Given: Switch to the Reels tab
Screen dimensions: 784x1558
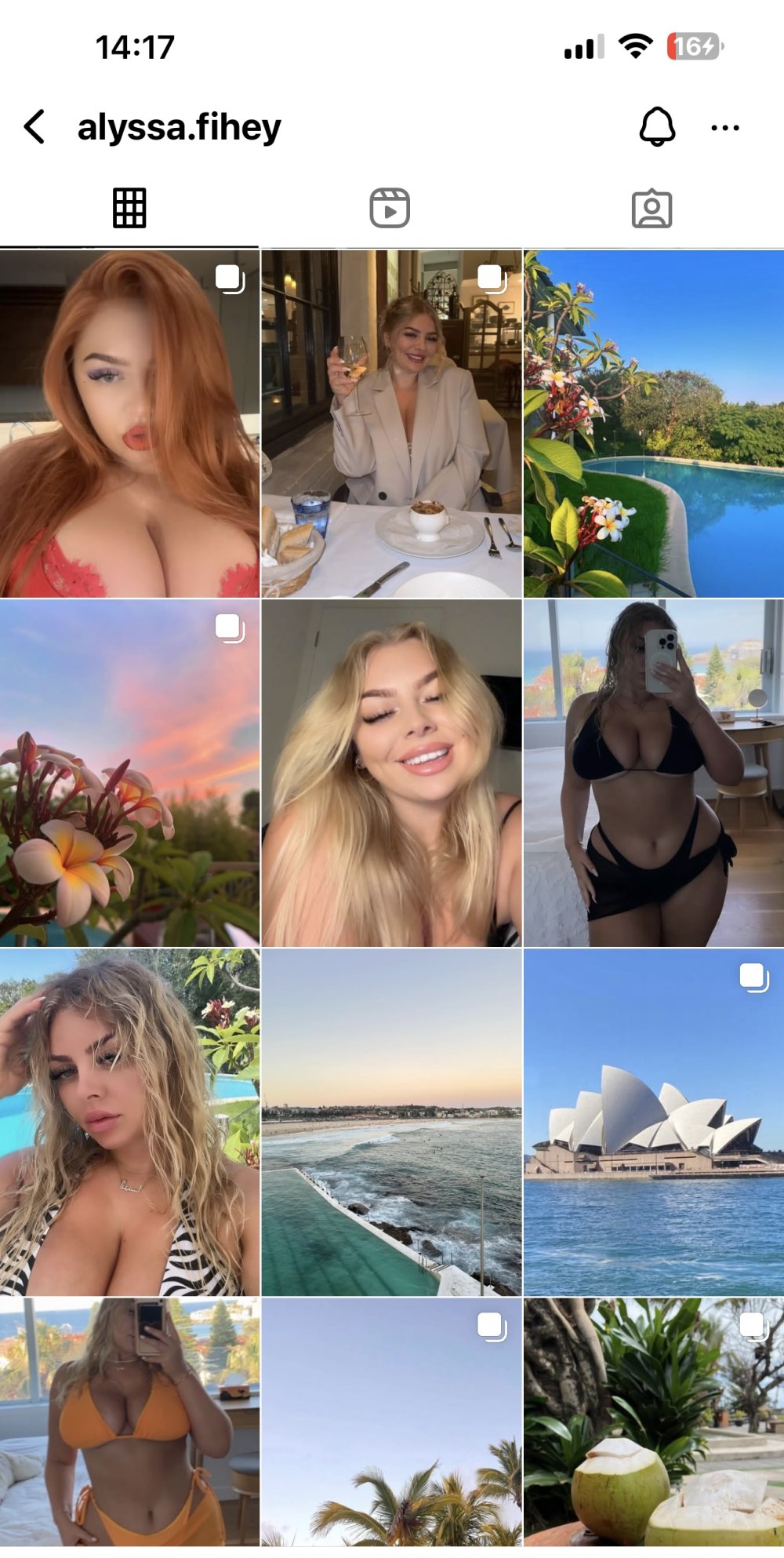Looking at the screenshot, I should [x=390, y=209].
